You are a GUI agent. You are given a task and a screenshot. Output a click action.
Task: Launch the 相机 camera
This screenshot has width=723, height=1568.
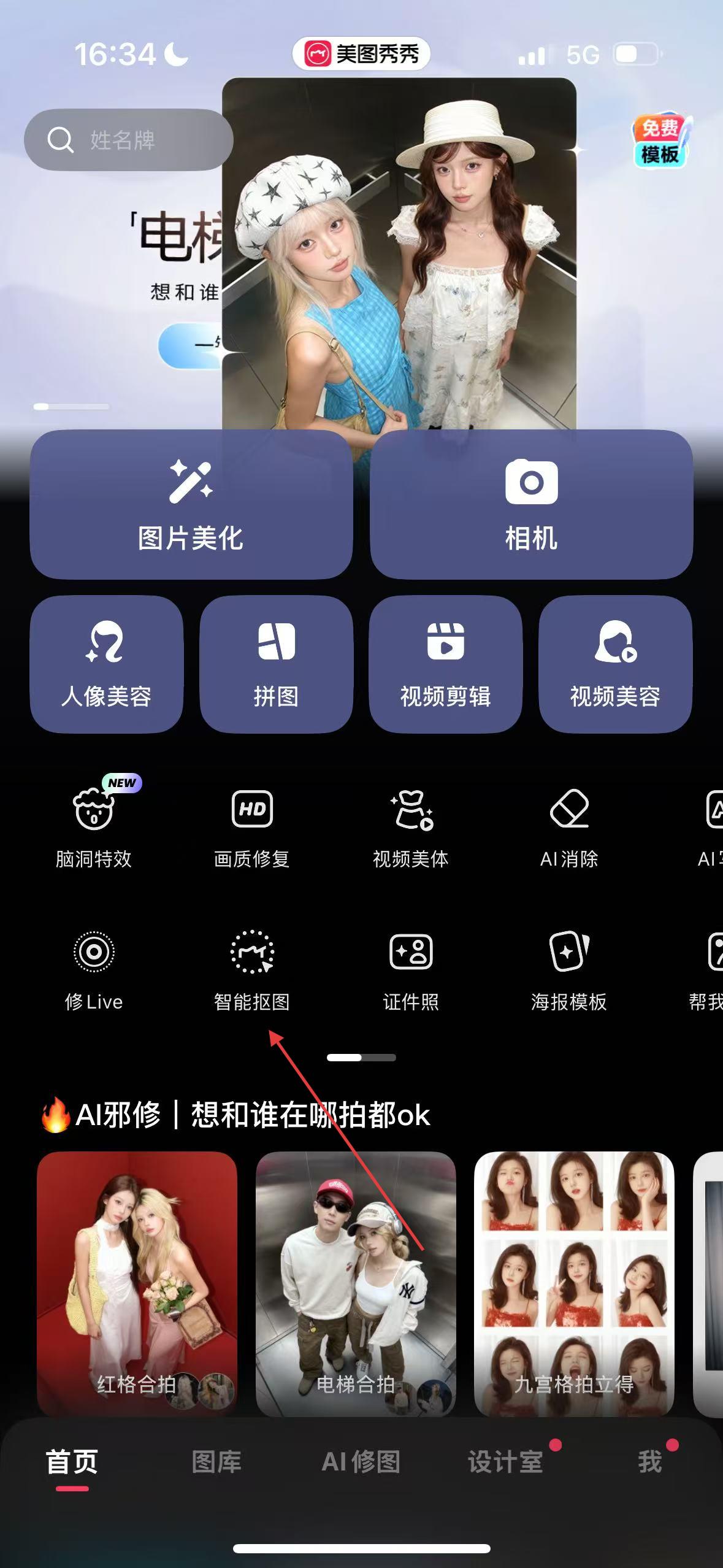531,504
